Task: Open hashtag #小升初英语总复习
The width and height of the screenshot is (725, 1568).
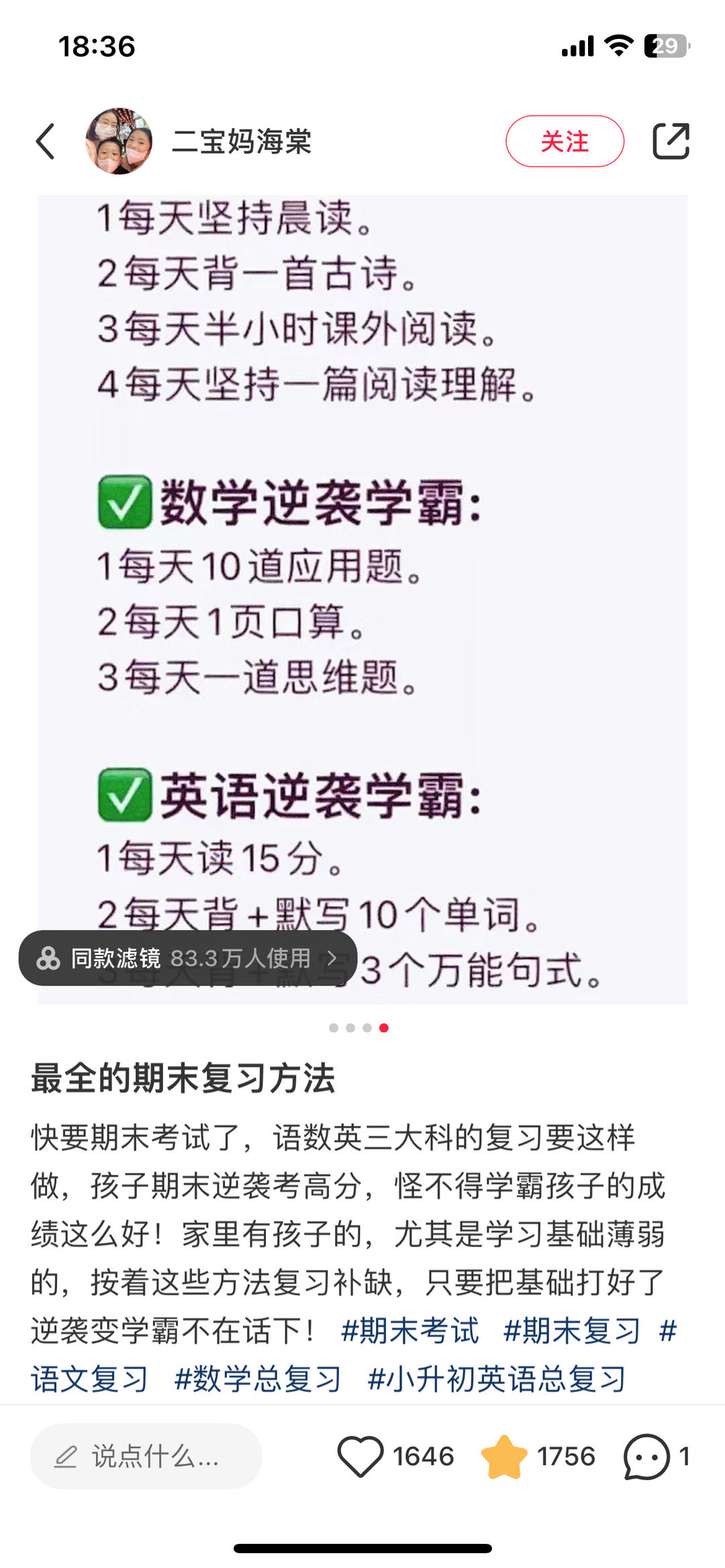Action: 497,1379
